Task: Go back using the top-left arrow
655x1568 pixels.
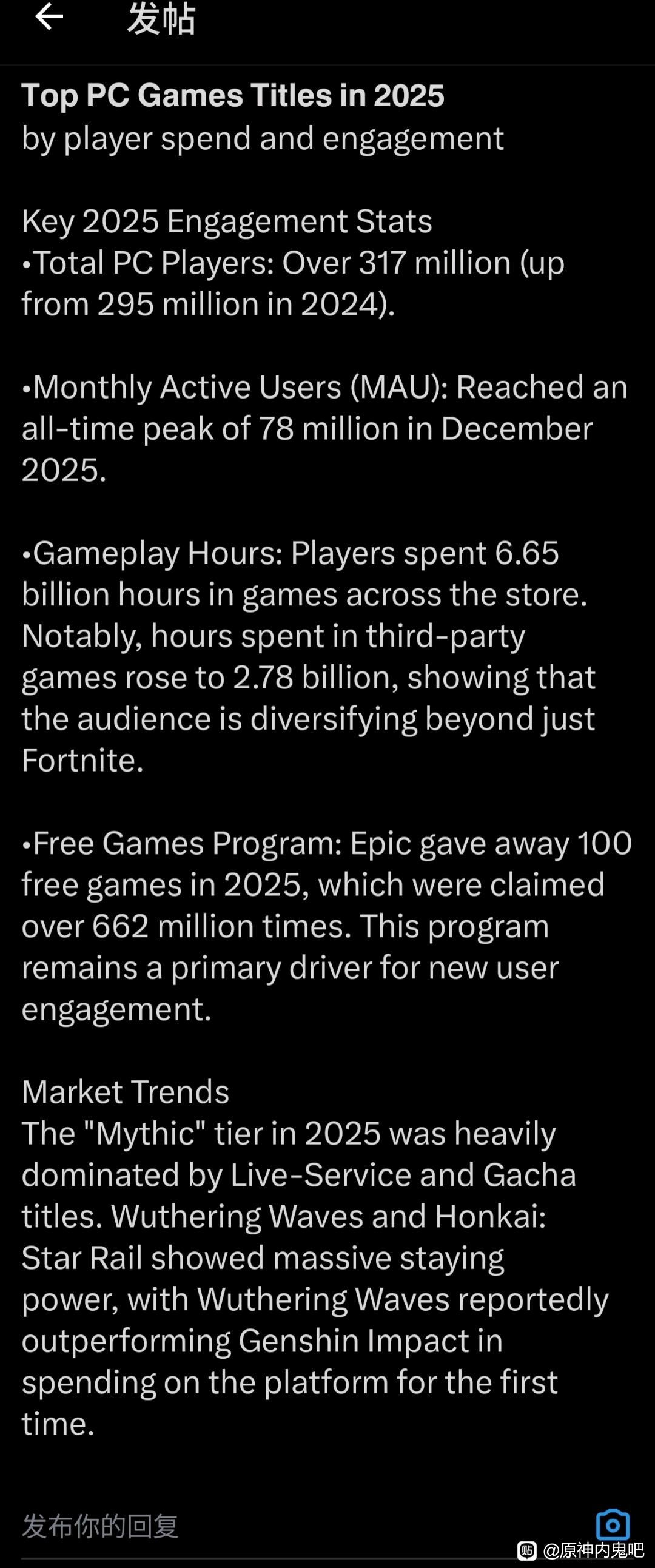Action: click(x=49, y=18)
